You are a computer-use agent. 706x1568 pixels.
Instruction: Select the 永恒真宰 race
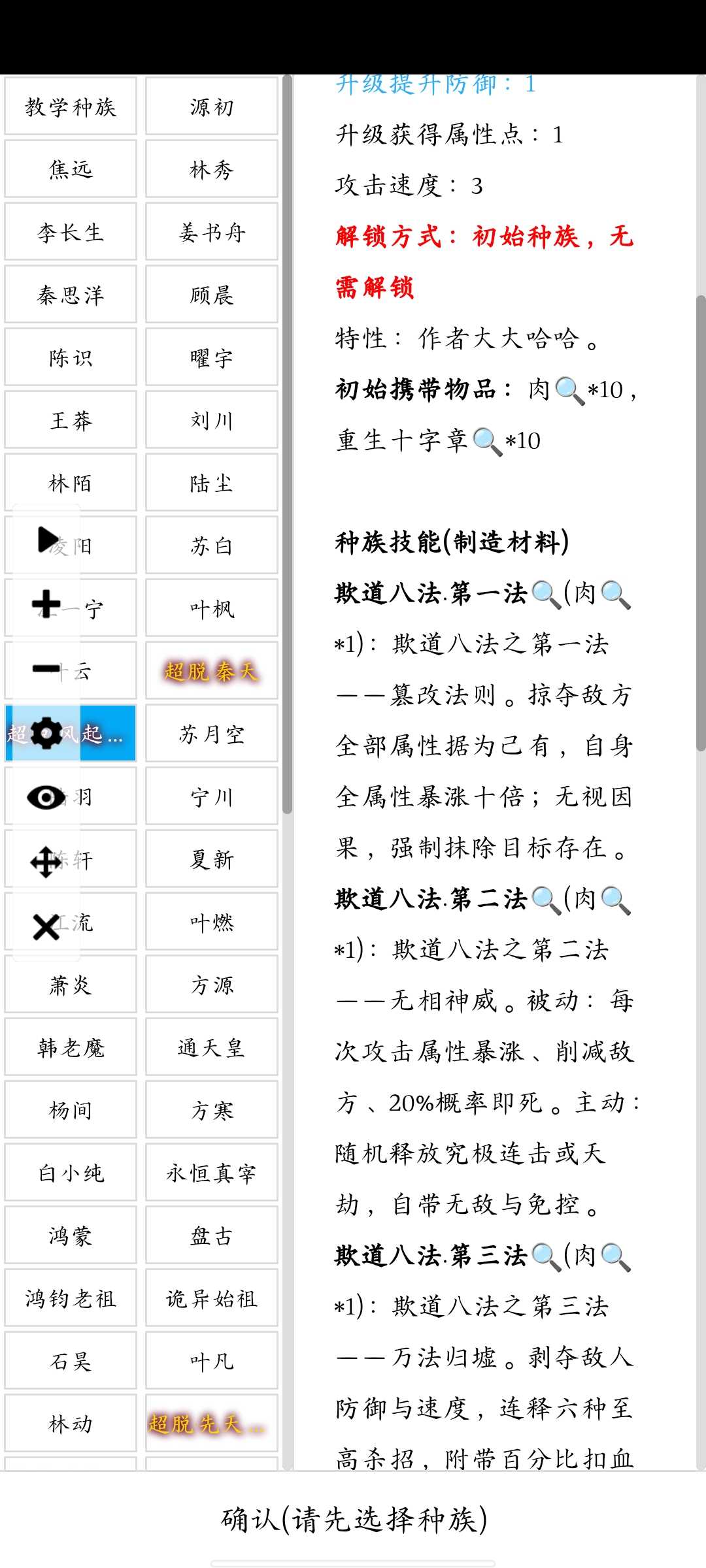211,1173
